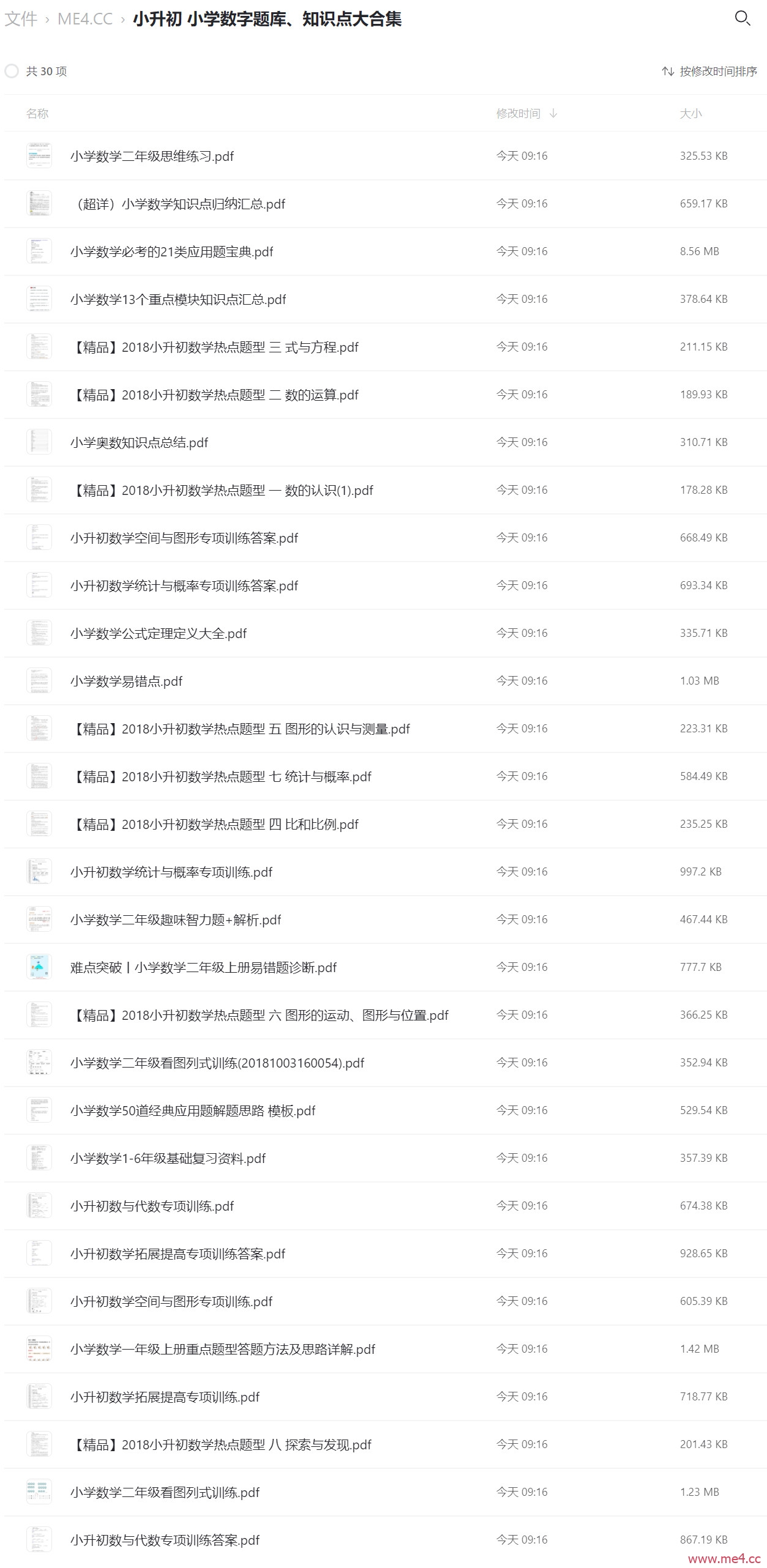Screen dimensions: 767x1568
Task: Open the ME4.CC breadcrumb folder
Action: pyautogui.click(x=85, y=19)
